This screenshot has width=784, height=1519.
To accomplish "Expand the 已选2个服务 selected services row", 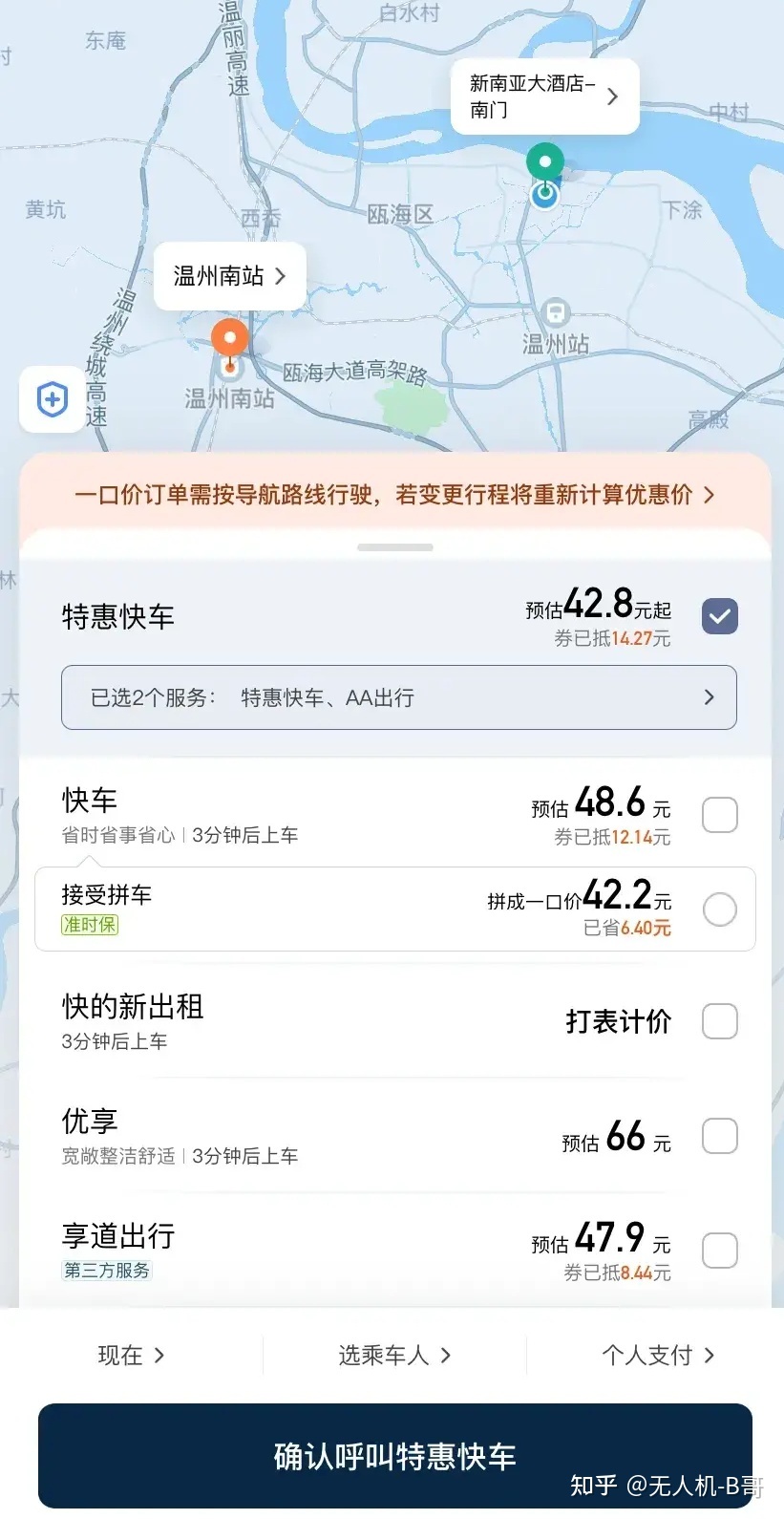I will pyautogui.click(x=399, y=697).
